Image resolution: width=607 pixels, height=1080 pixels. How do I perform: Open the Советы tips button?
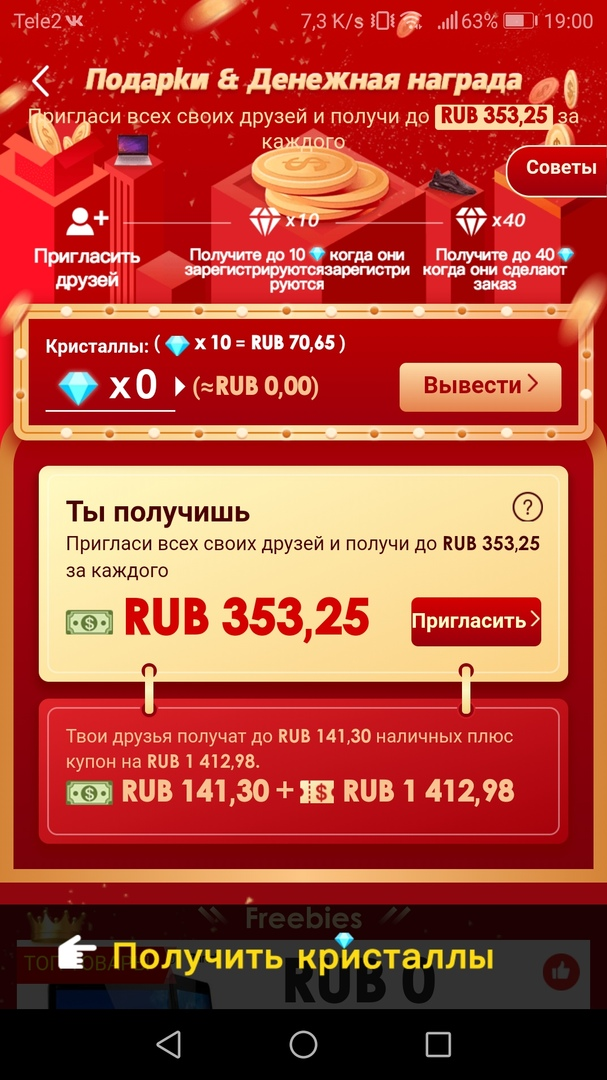560,168
